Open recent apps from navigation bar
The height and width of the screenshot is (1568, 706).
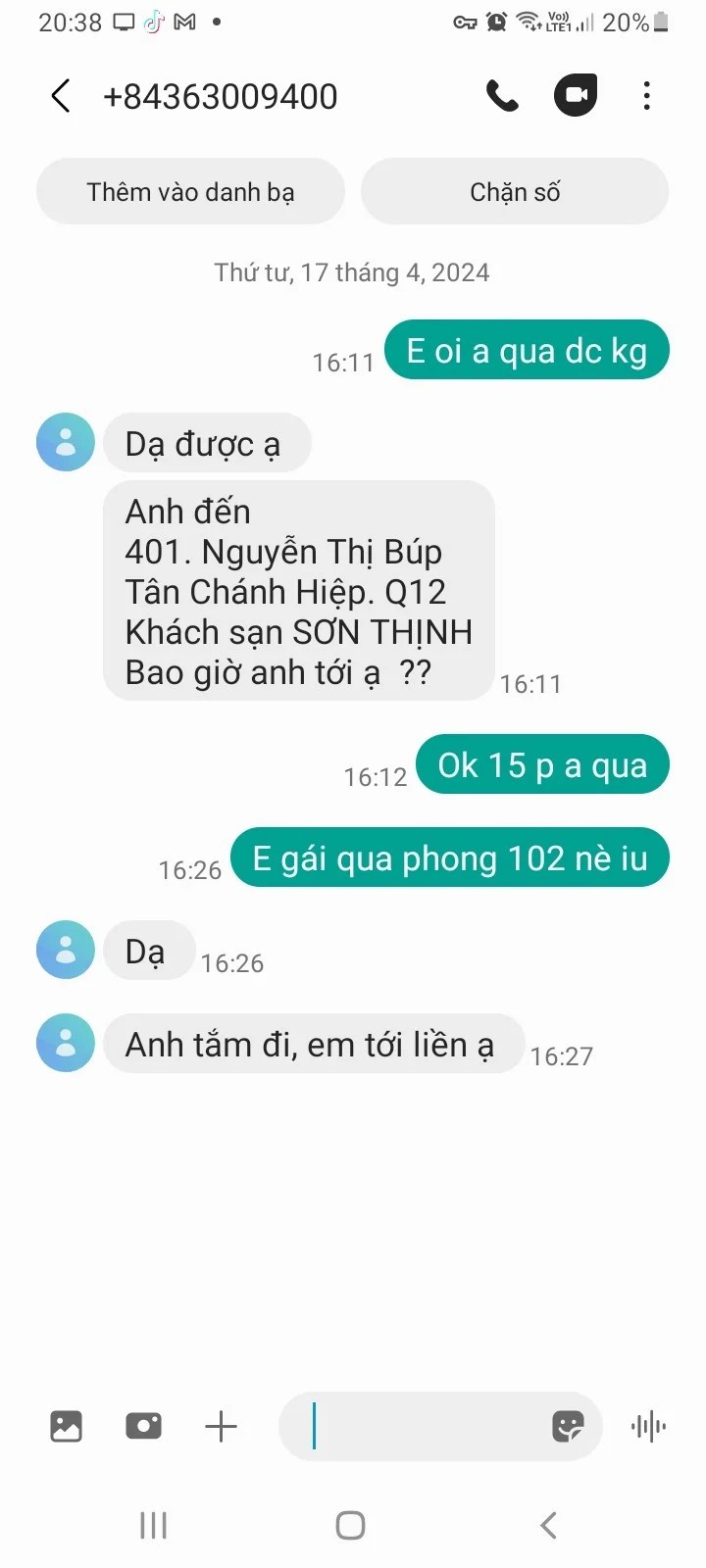point(154,1525)
